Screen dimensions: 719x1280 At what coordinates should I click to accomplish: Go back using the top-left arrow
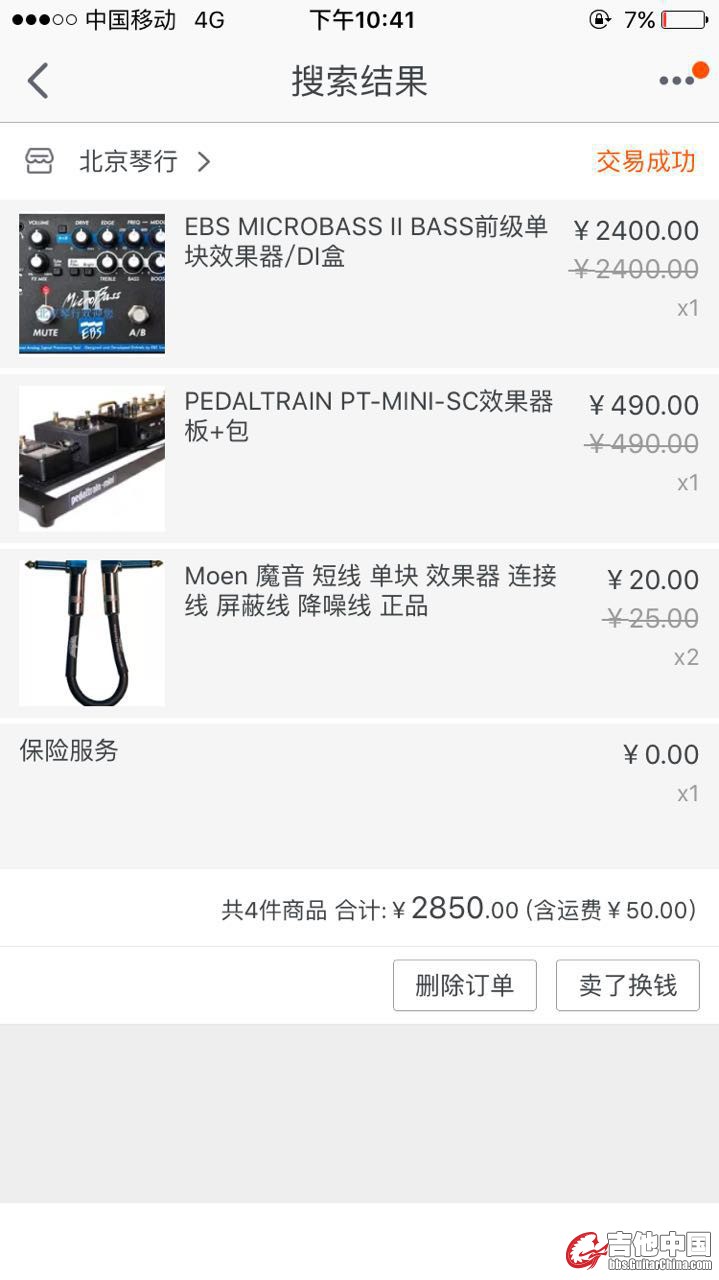(x=38, y=81)
